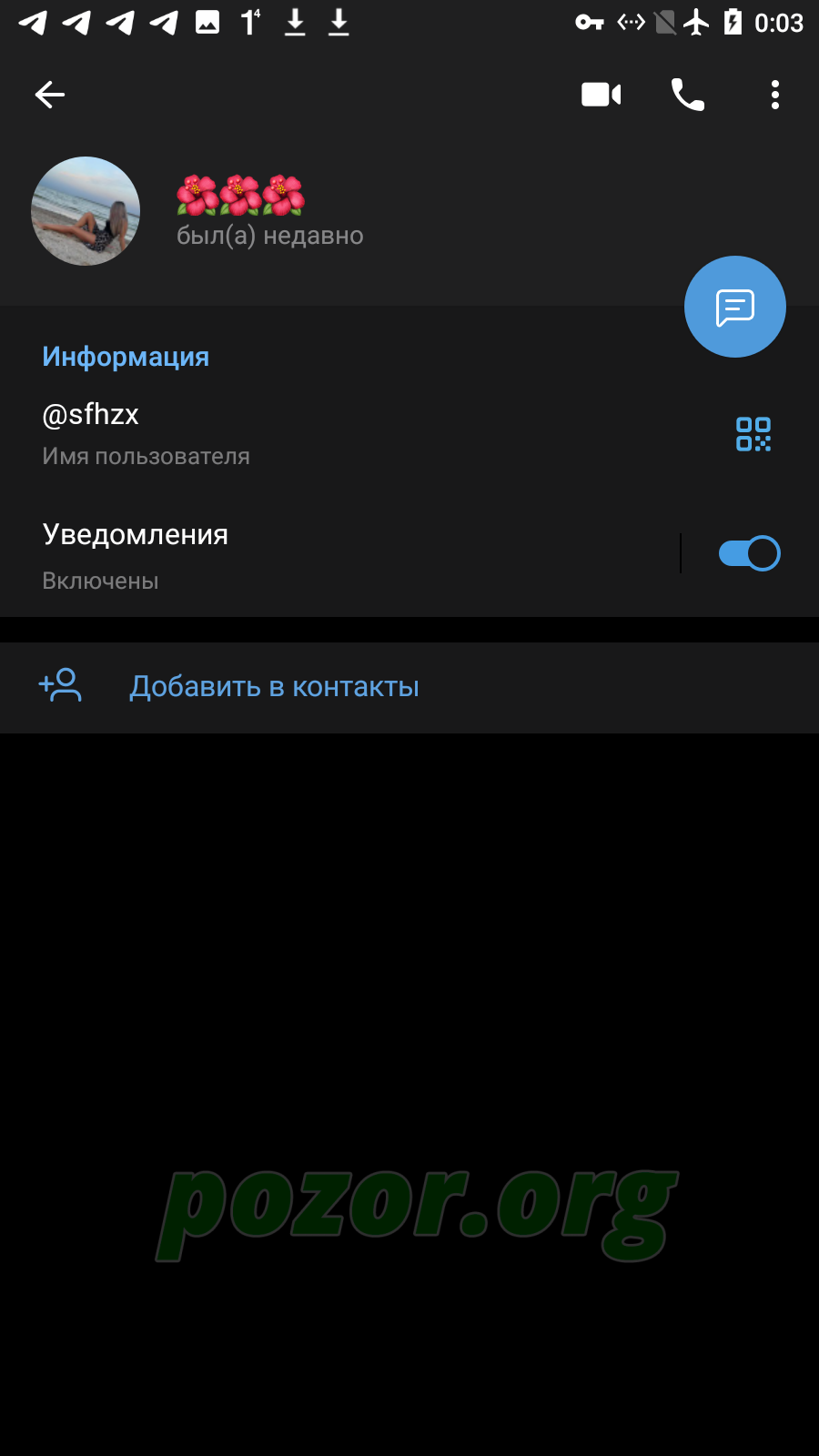819x1456 pixels.
Task: Show the QR code for this user
Action: point(753,434)
